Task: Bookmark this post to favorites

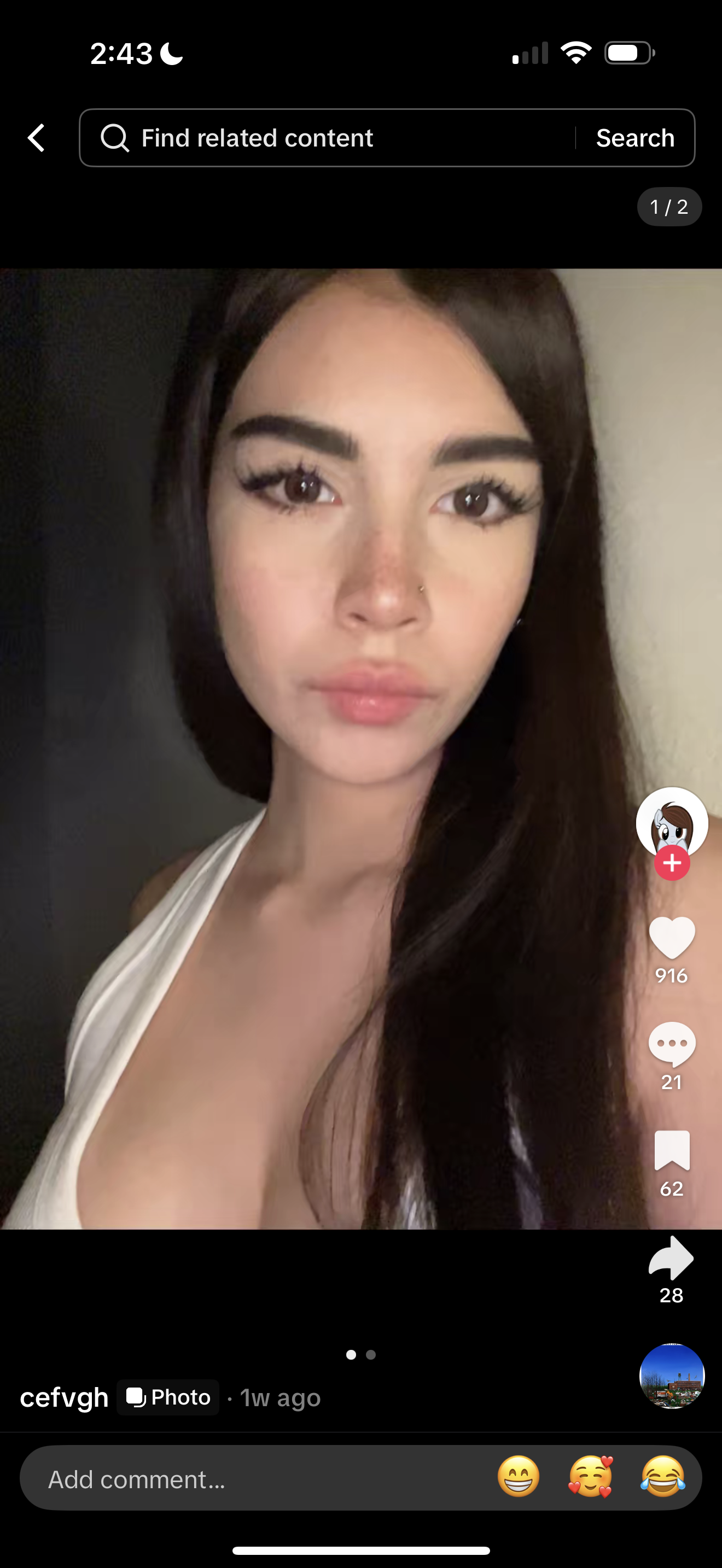Action: pyautogui.click(x=672, y=1150)
